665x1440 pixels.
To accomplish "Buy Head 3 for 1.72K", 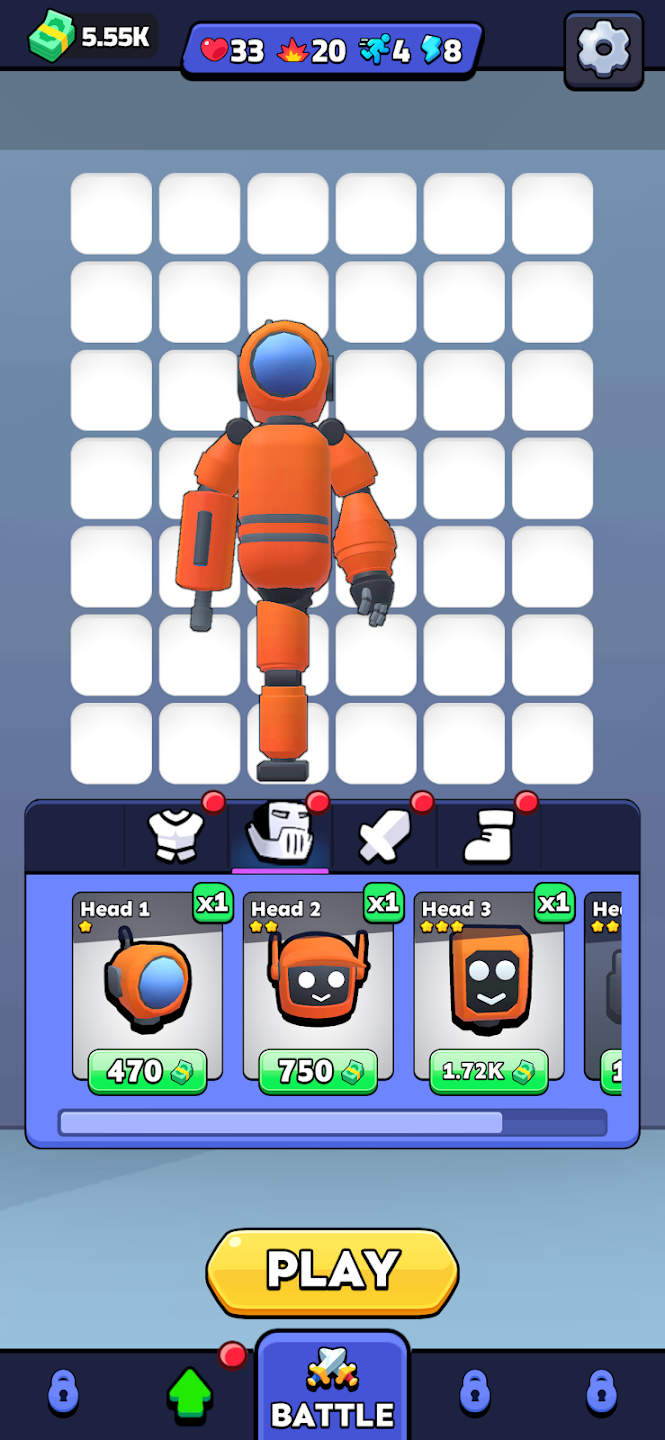I will (x=489, y=1071).
